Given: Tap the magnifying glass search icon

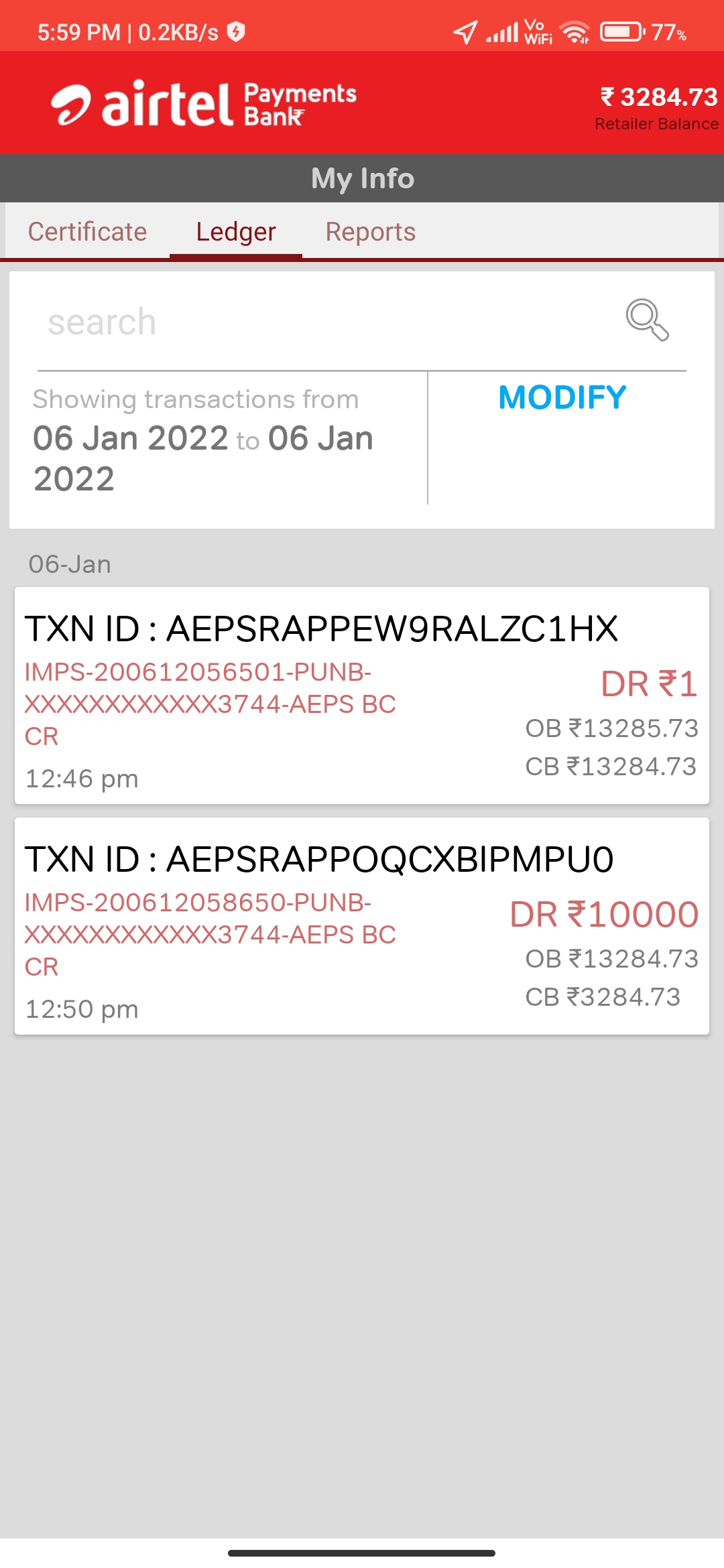Looking at the screenshot, I should [x=647, y=320].
